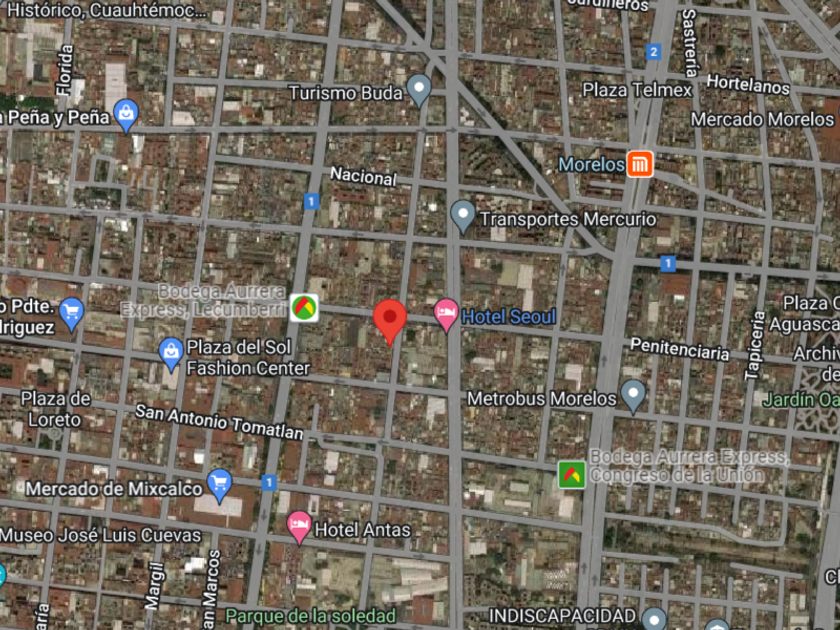Open Bodega Aurrera Express, Lecumberri marker

coord(304,307)
